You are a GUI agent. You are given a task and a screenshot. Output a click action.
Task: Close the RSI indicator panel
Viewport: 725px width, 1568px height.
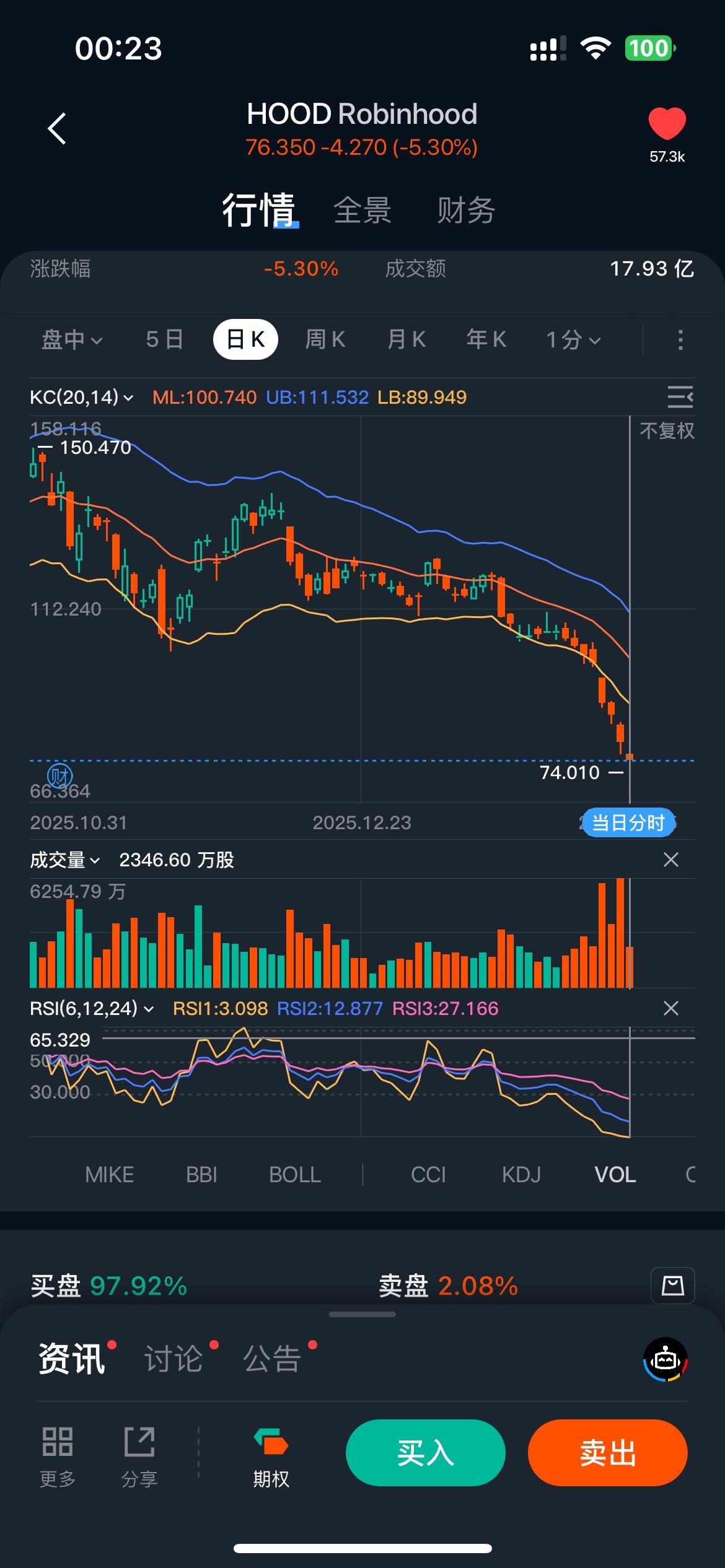(x=671, y=1008)
